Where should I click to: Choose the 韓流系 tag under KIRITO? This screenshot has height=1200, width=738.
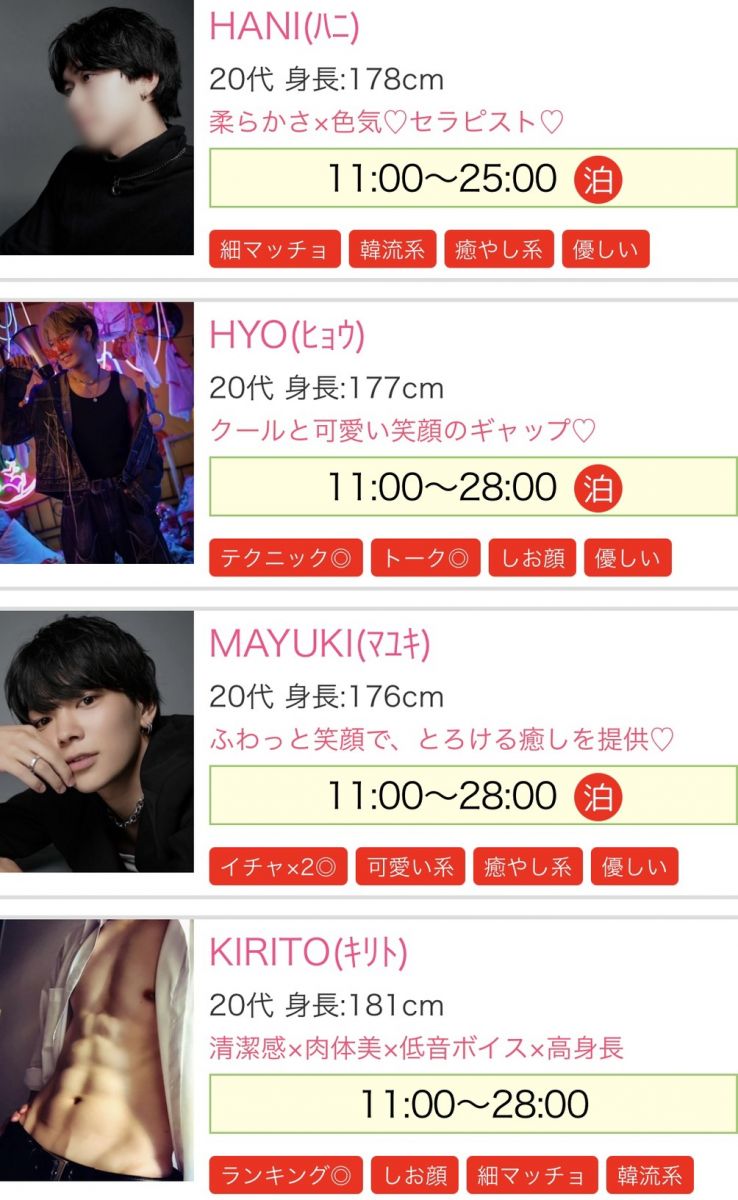point(649,1175)
